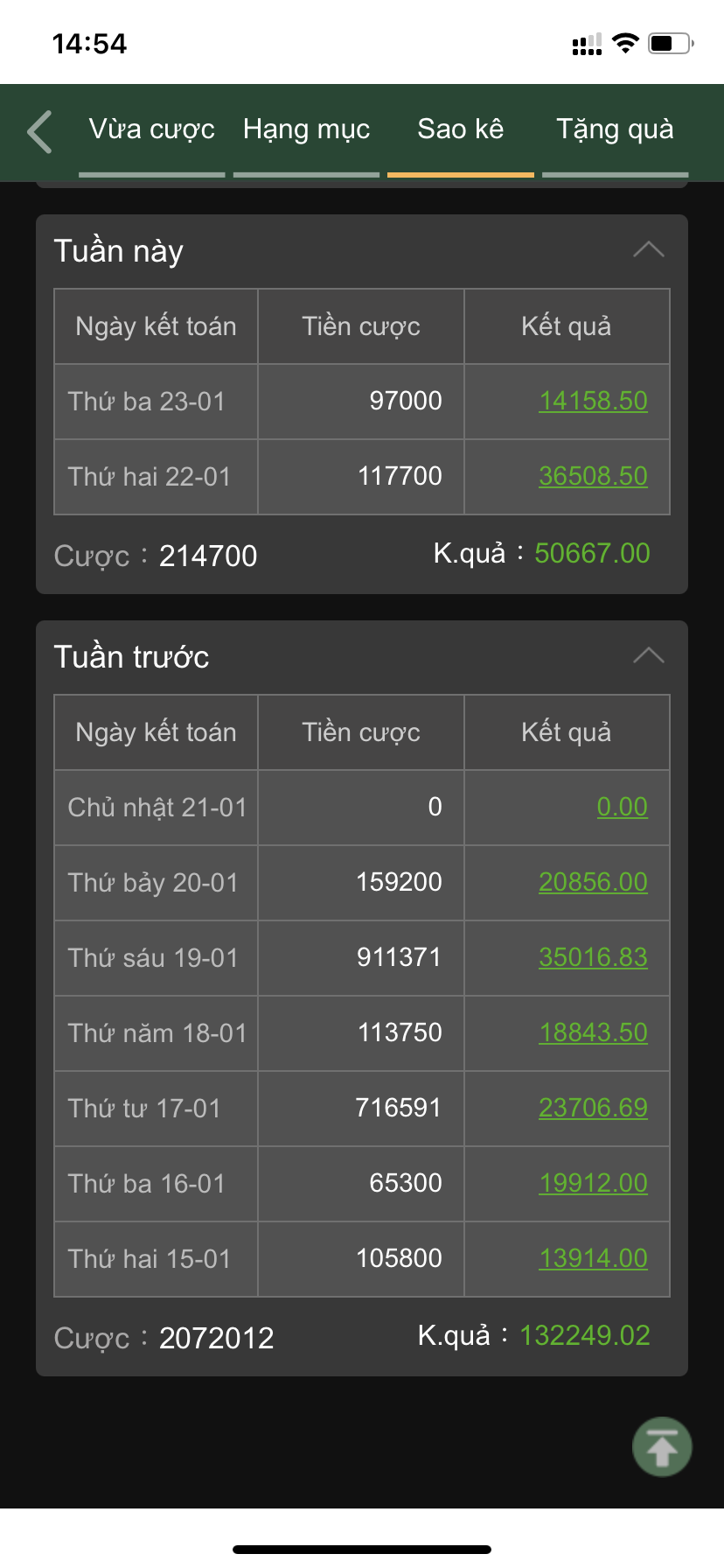Open result 14158.50 for Thứ ba 23-01
Image resolution: width=724 pixels, height=1568 pixels.
pos(593,402)
